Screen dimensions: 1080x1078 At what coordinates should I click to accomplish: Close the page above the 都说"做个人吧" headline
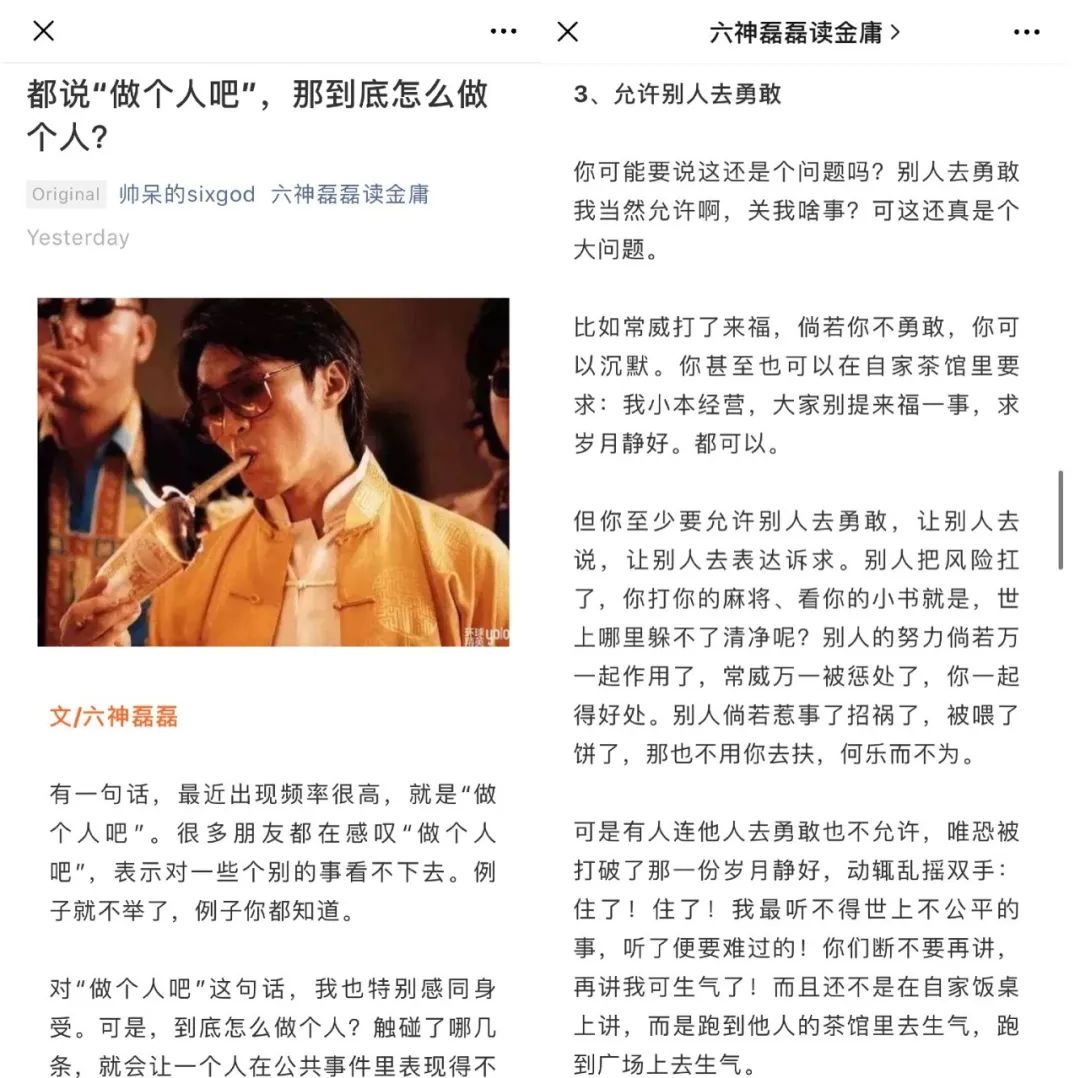tap(43, 30)
